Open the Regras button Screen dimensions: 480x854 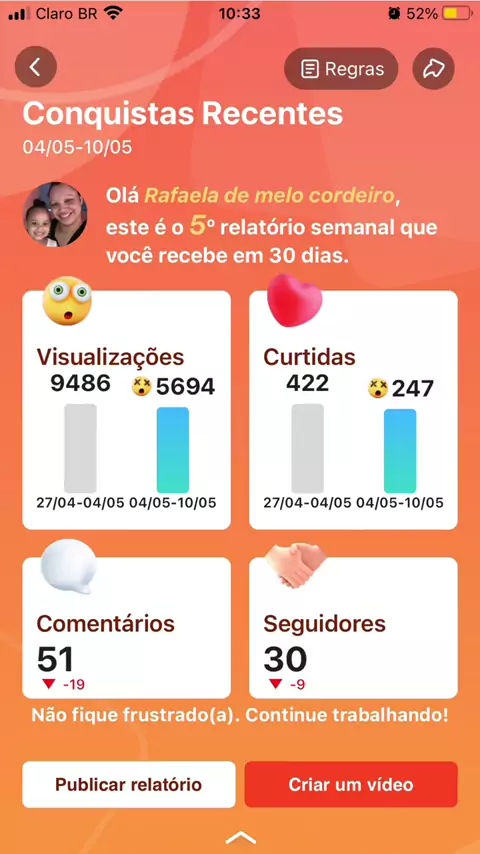click(x=342, y=69)
